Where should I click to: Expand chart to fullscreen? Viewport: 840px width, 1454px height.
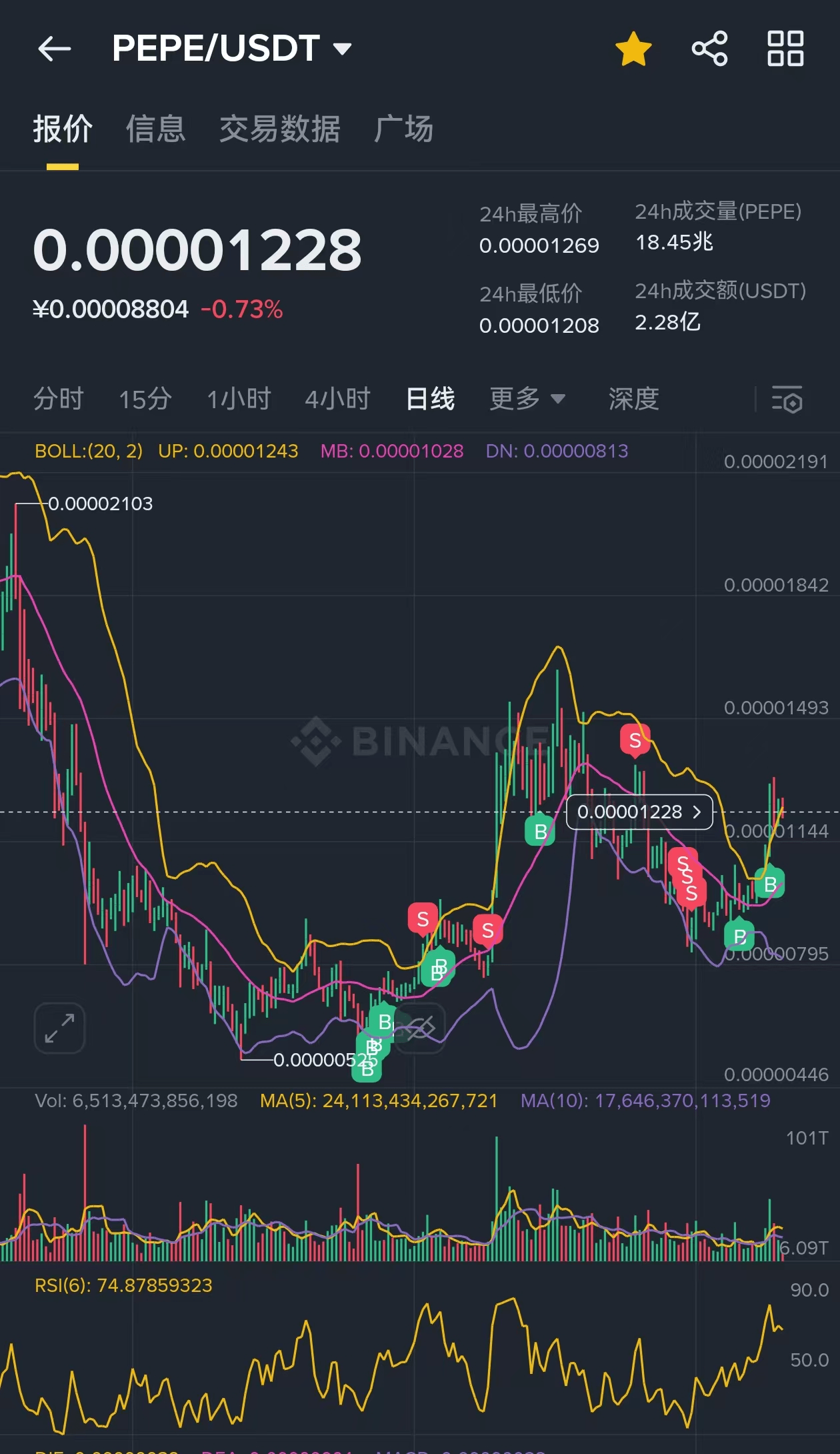click(x=60, y=1028)
